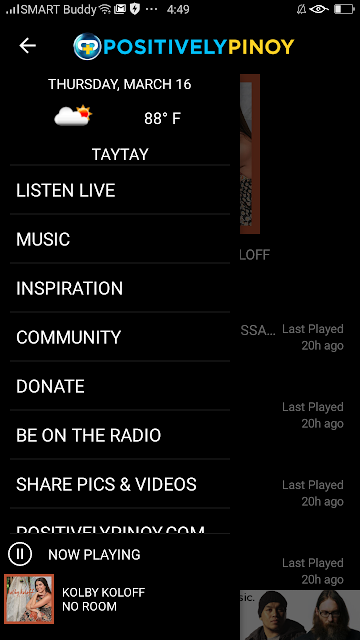Open the Kolby Koloff album art thumbnail
The image size is (360, 640).
coord(29,599)
